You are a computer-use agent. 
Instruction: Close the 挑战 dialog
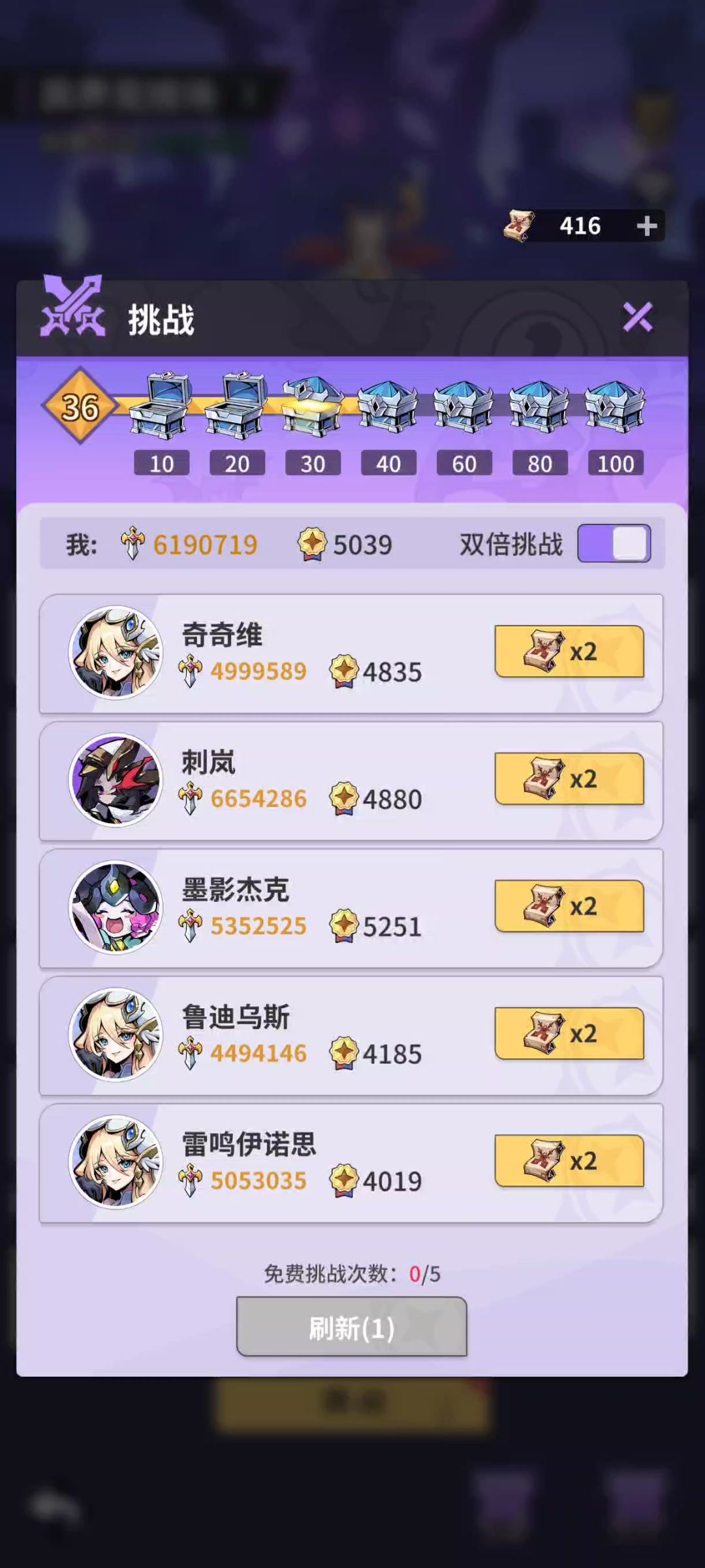(x=637, y=317)
